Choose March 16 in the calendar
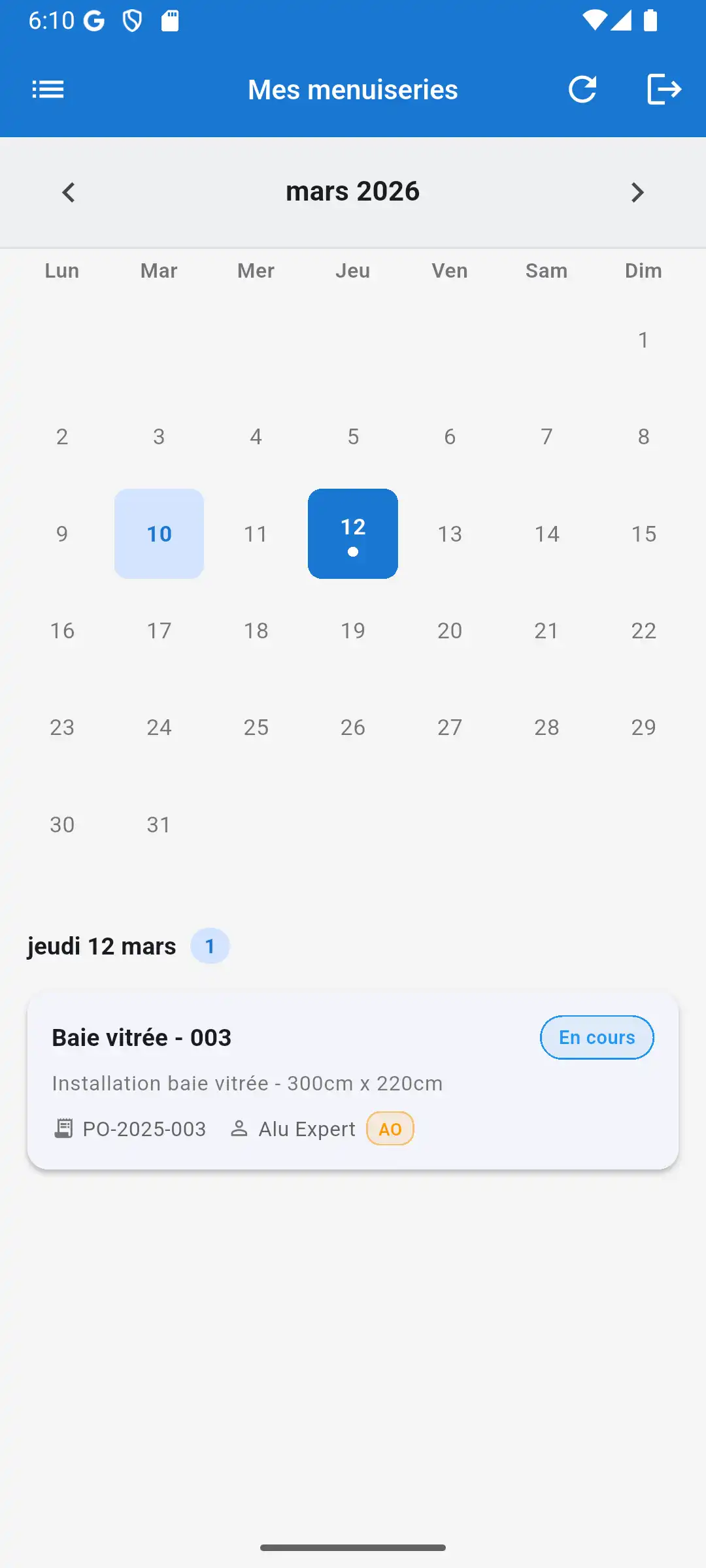 (62, 630)
